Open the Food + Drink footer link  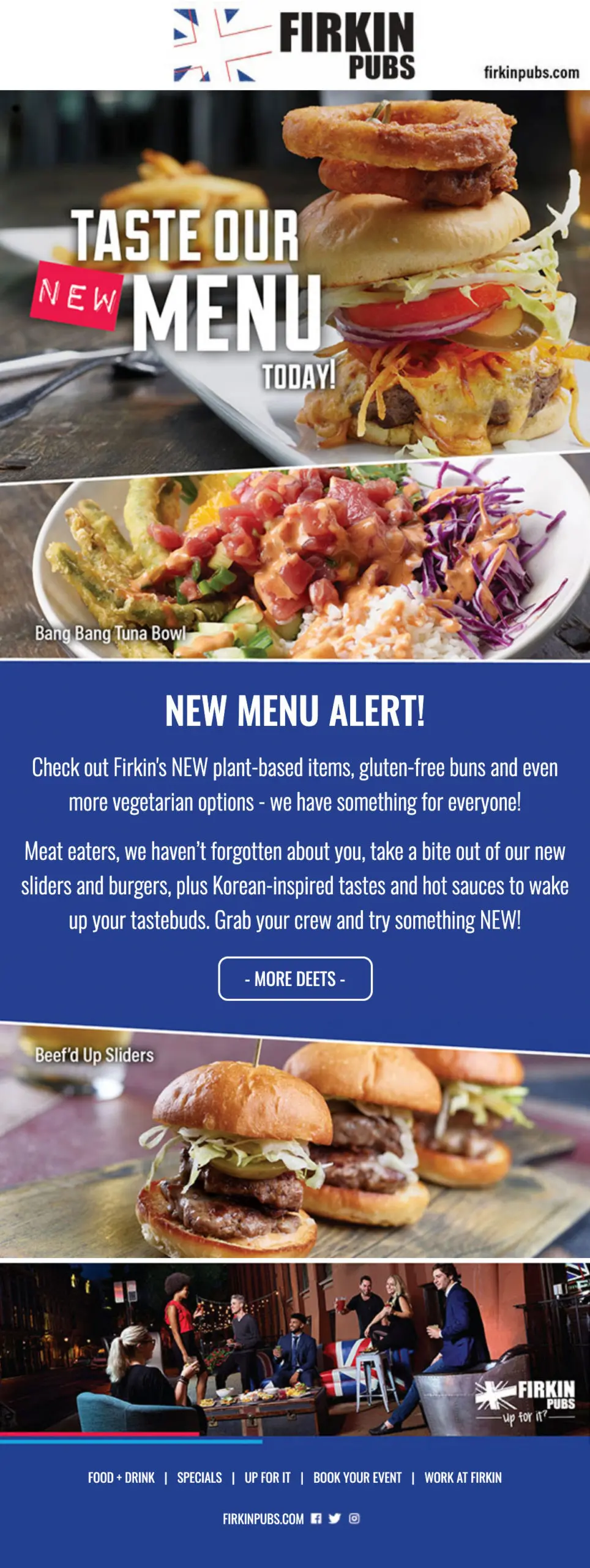121,1478
